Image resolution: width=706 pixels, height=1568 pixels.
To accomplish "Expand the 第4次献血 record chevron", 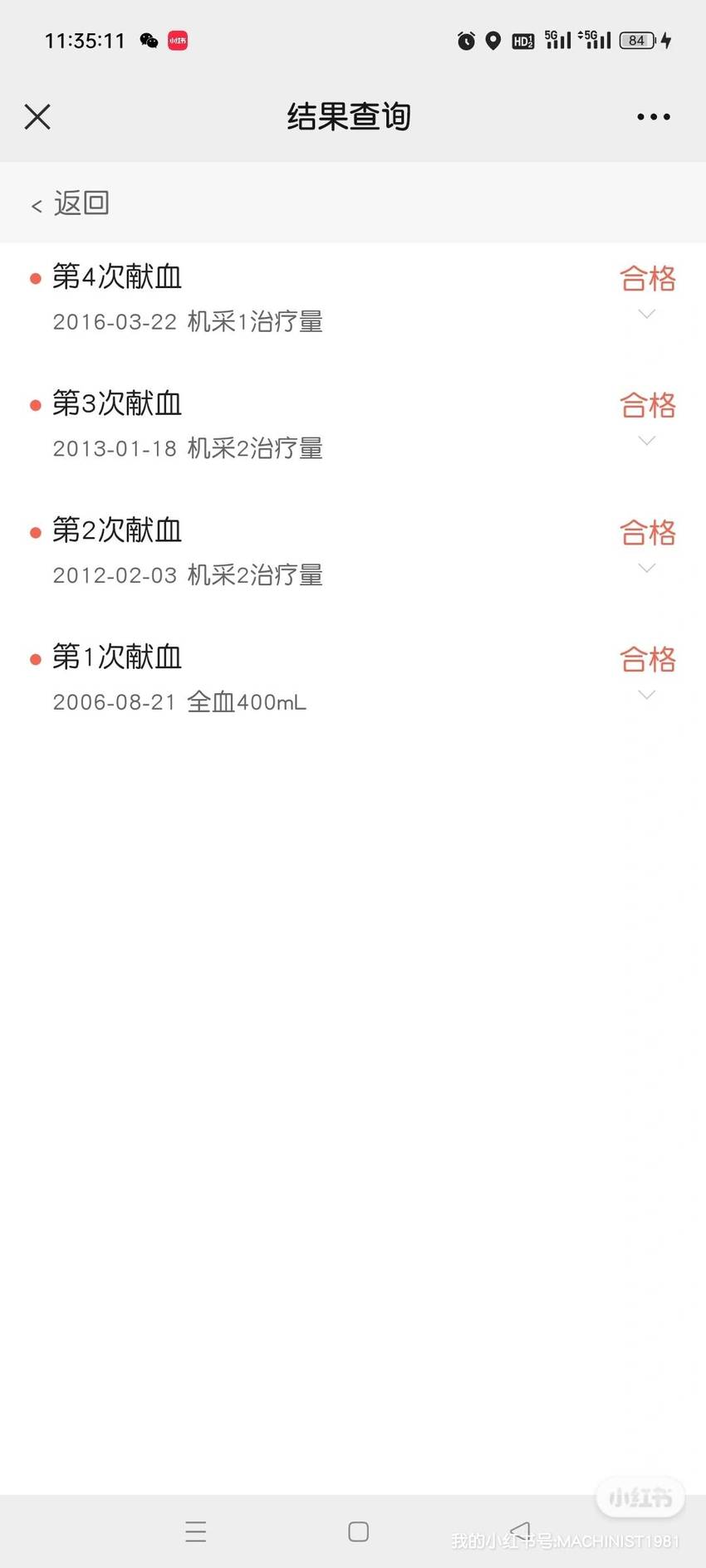I will [x=646, y=314].
